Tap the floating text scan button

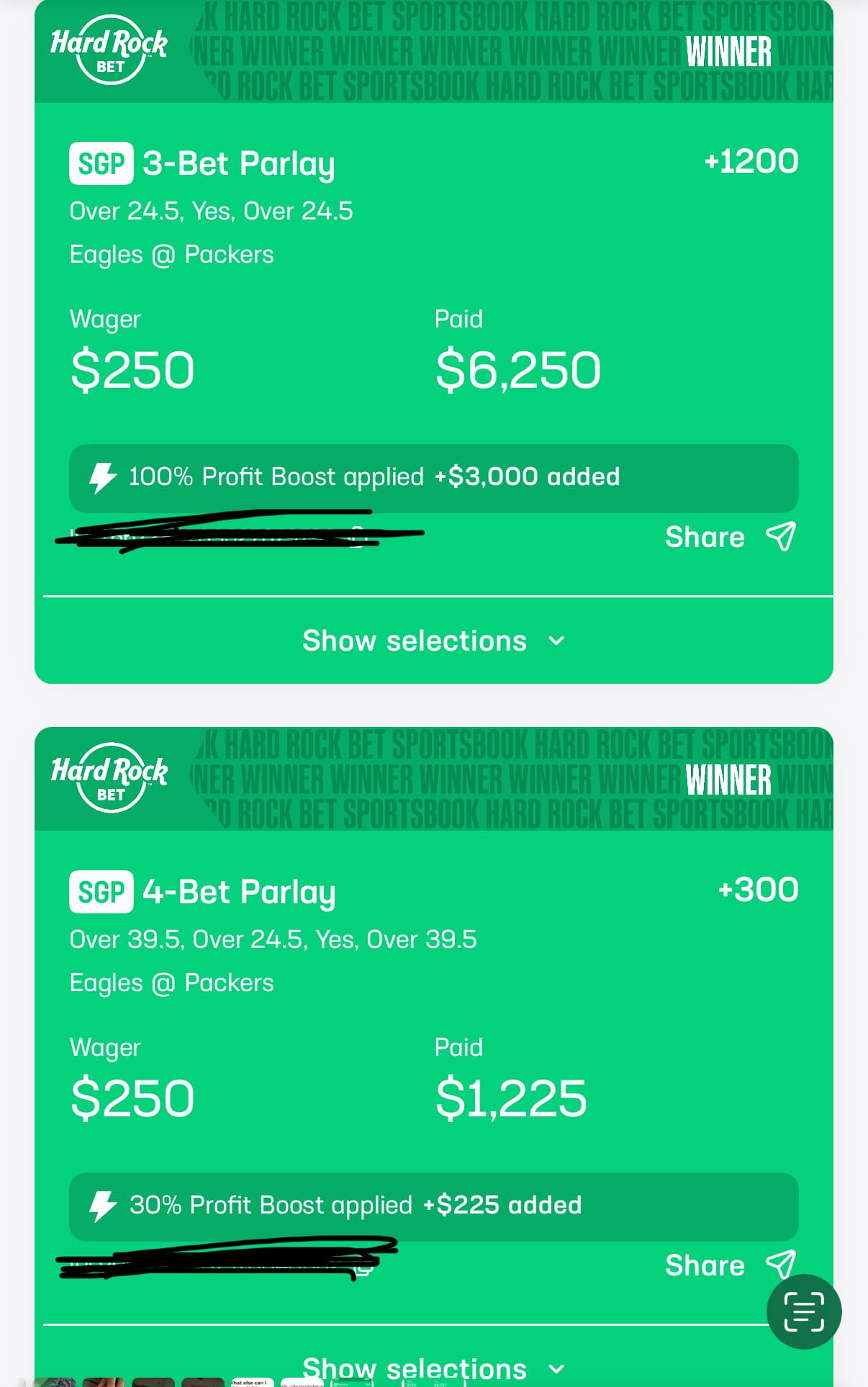tap(804, 1311)
